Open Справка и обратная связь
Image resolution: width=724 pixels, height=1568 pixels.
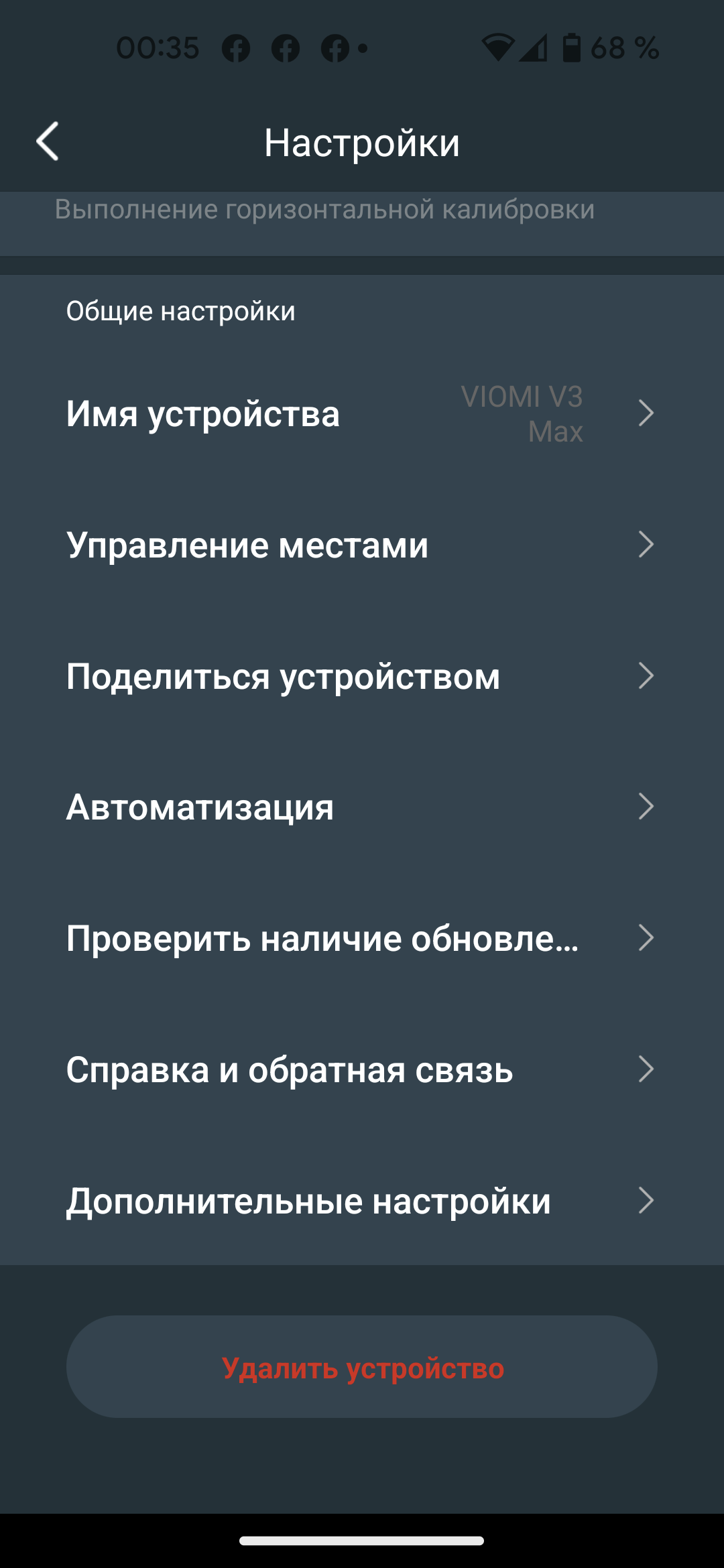click(x=362, y=1069)
